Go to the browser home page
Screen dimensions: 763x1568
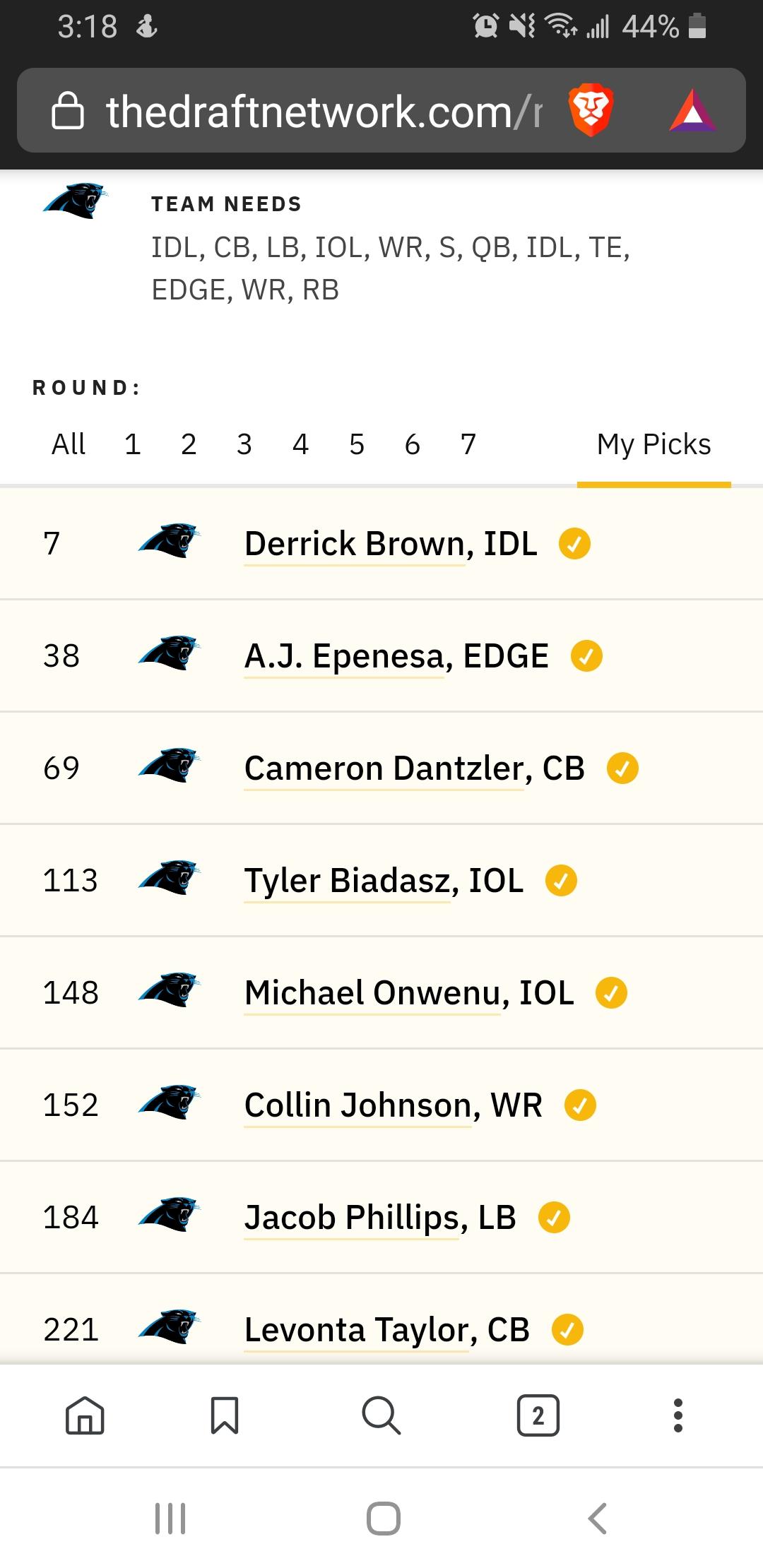tap(85, 1415)
